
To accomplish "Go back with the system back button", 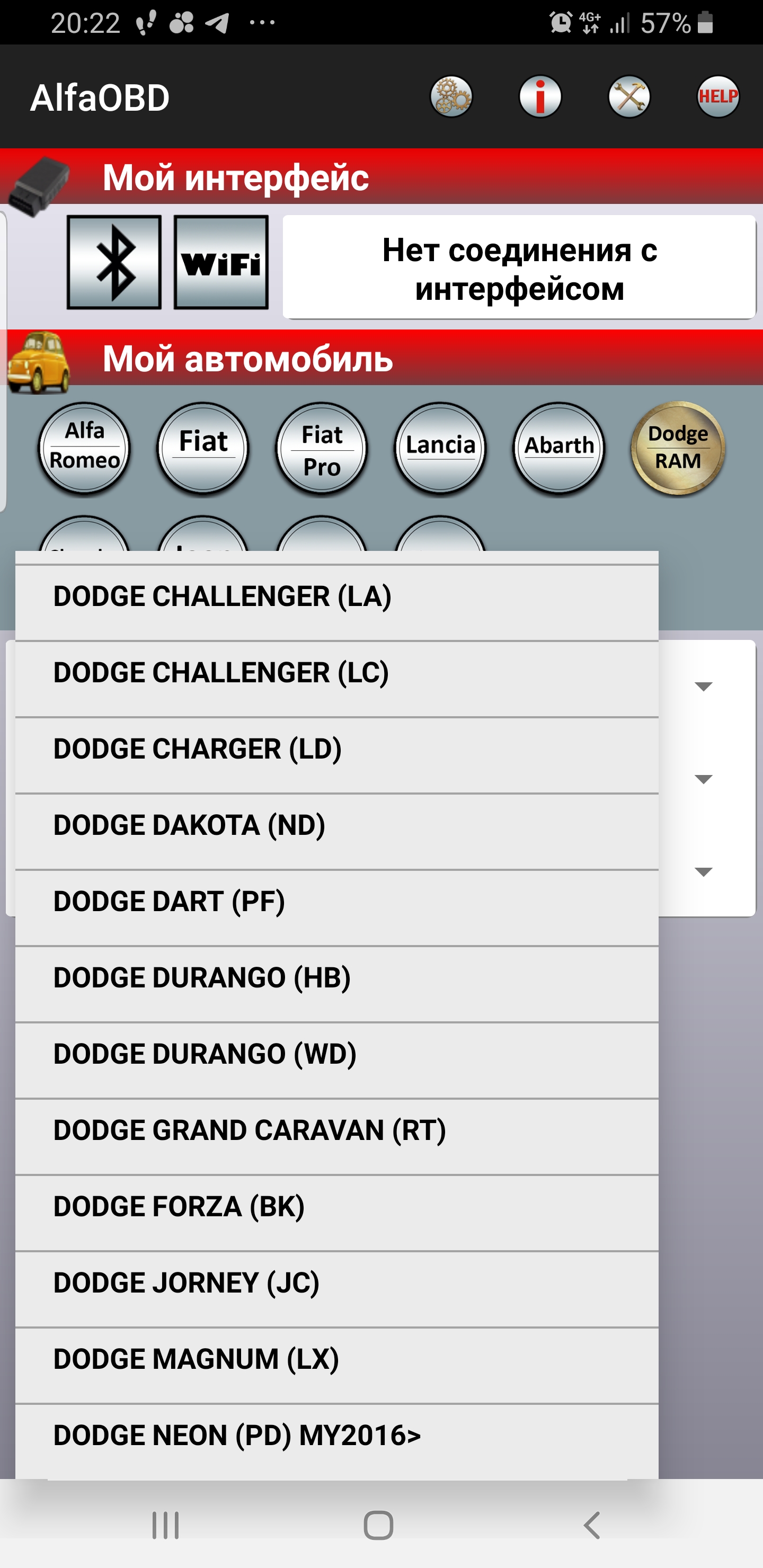I will point(591,1526).
